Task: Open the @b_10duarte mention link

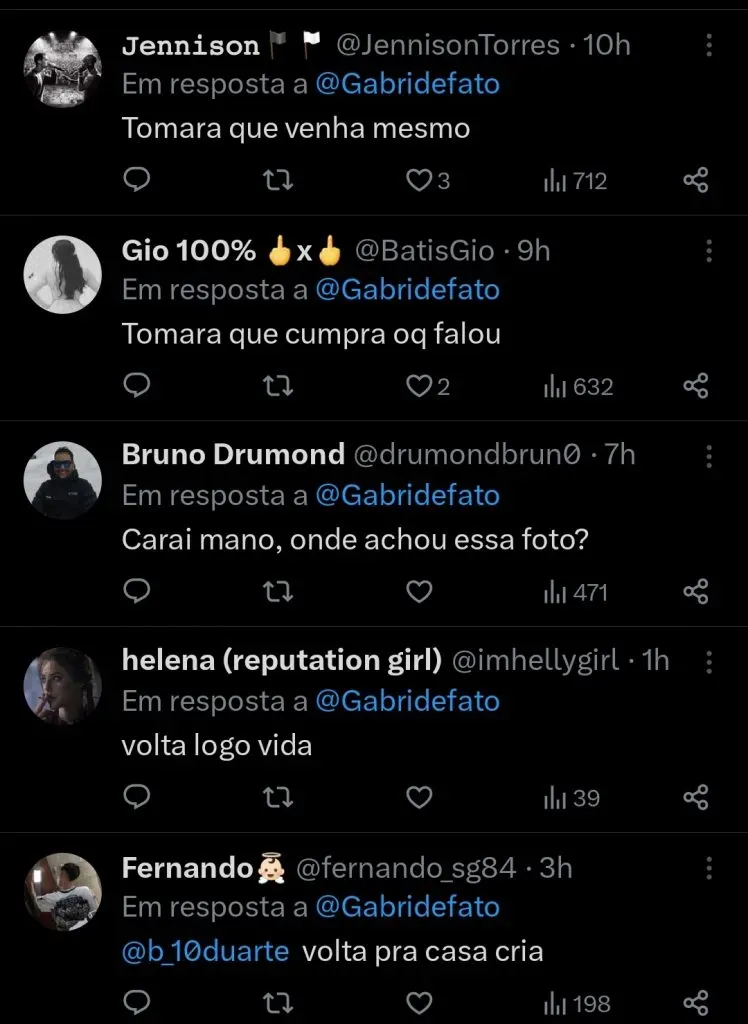Action: (x=205, y=951)
